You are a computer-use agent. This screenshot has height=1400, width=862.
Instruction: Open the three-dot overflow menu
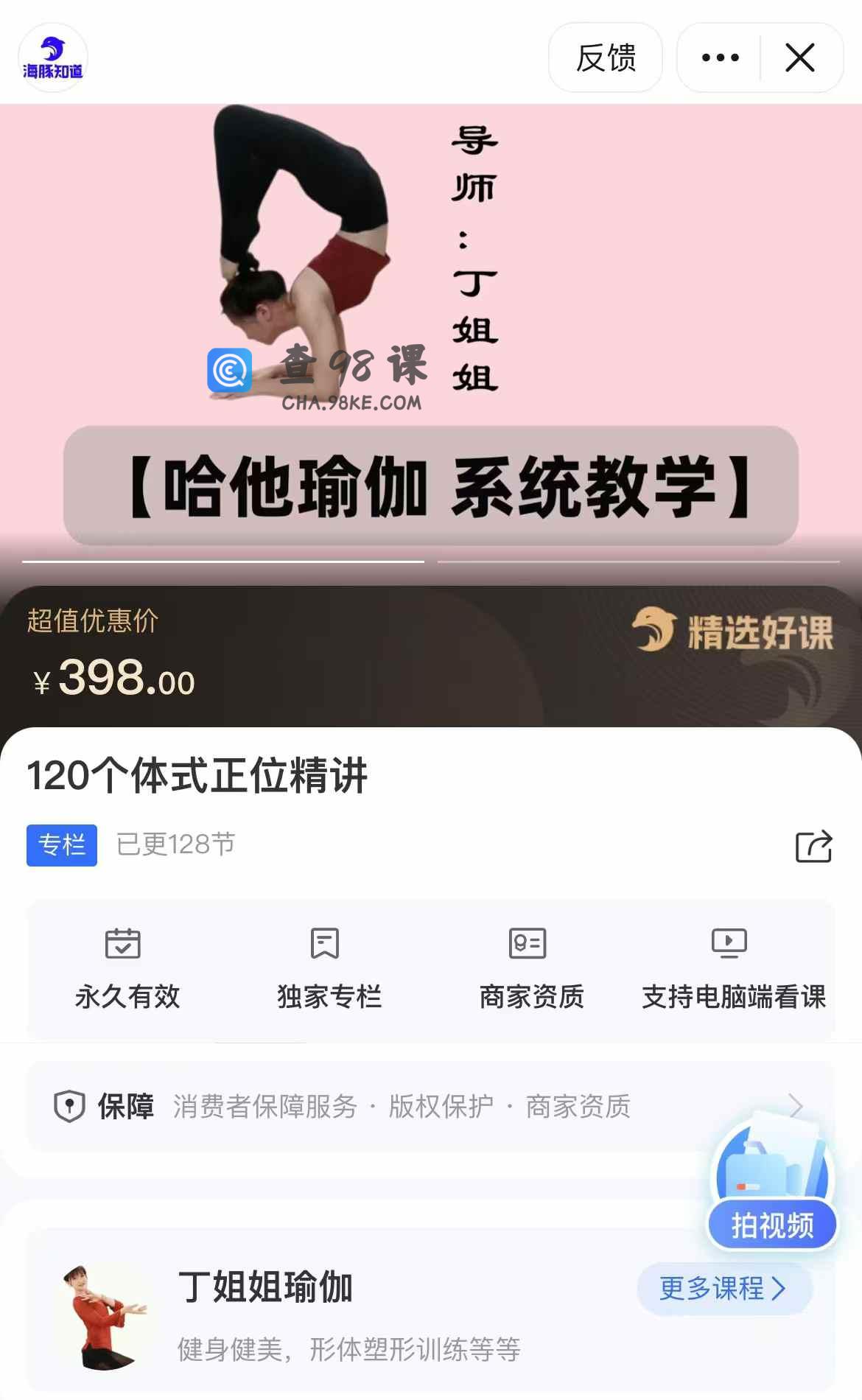[x=720, y=57]
